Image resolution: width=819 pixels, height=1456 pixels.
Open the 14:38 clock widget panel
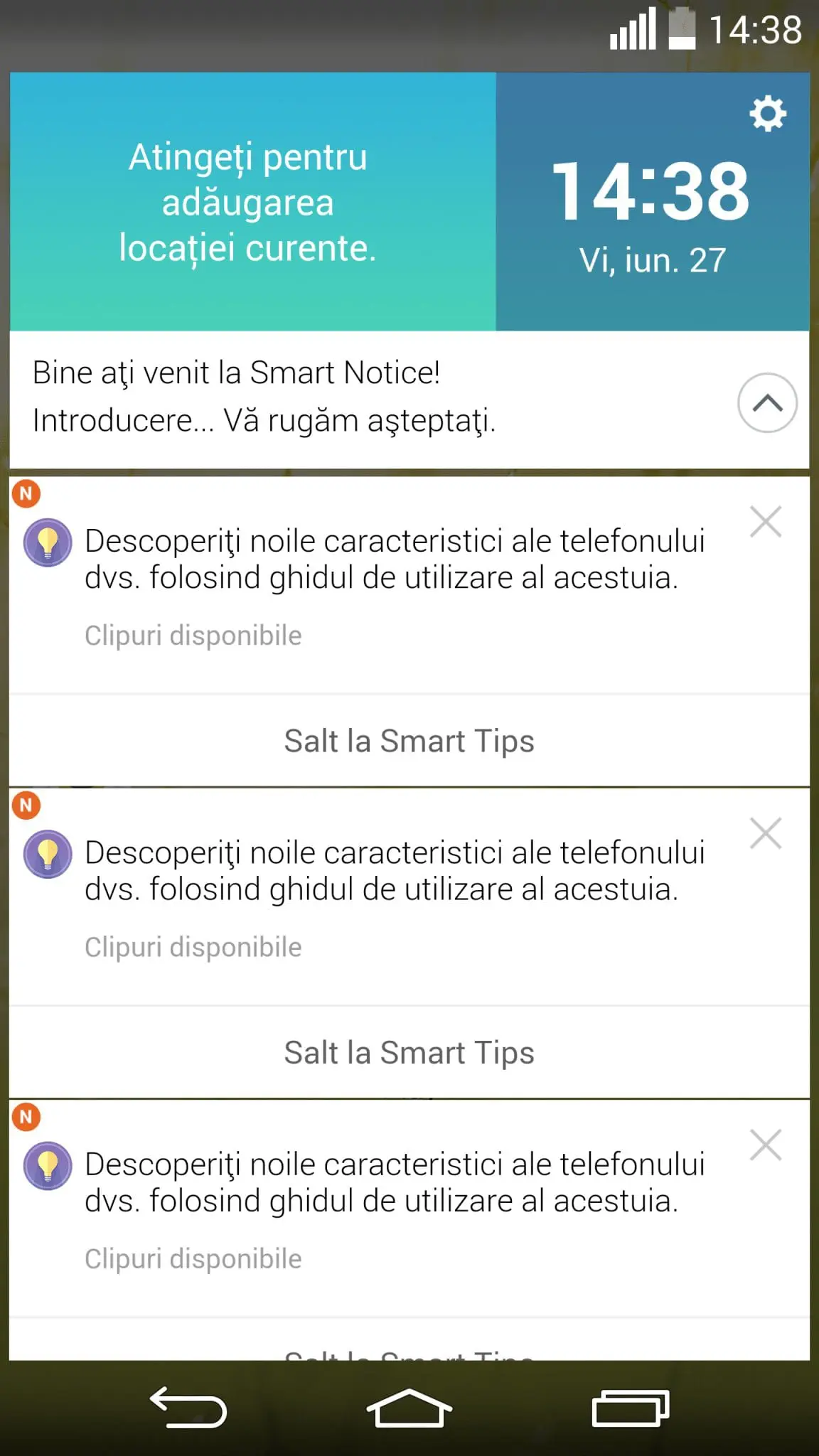click(x=653, y=201)
